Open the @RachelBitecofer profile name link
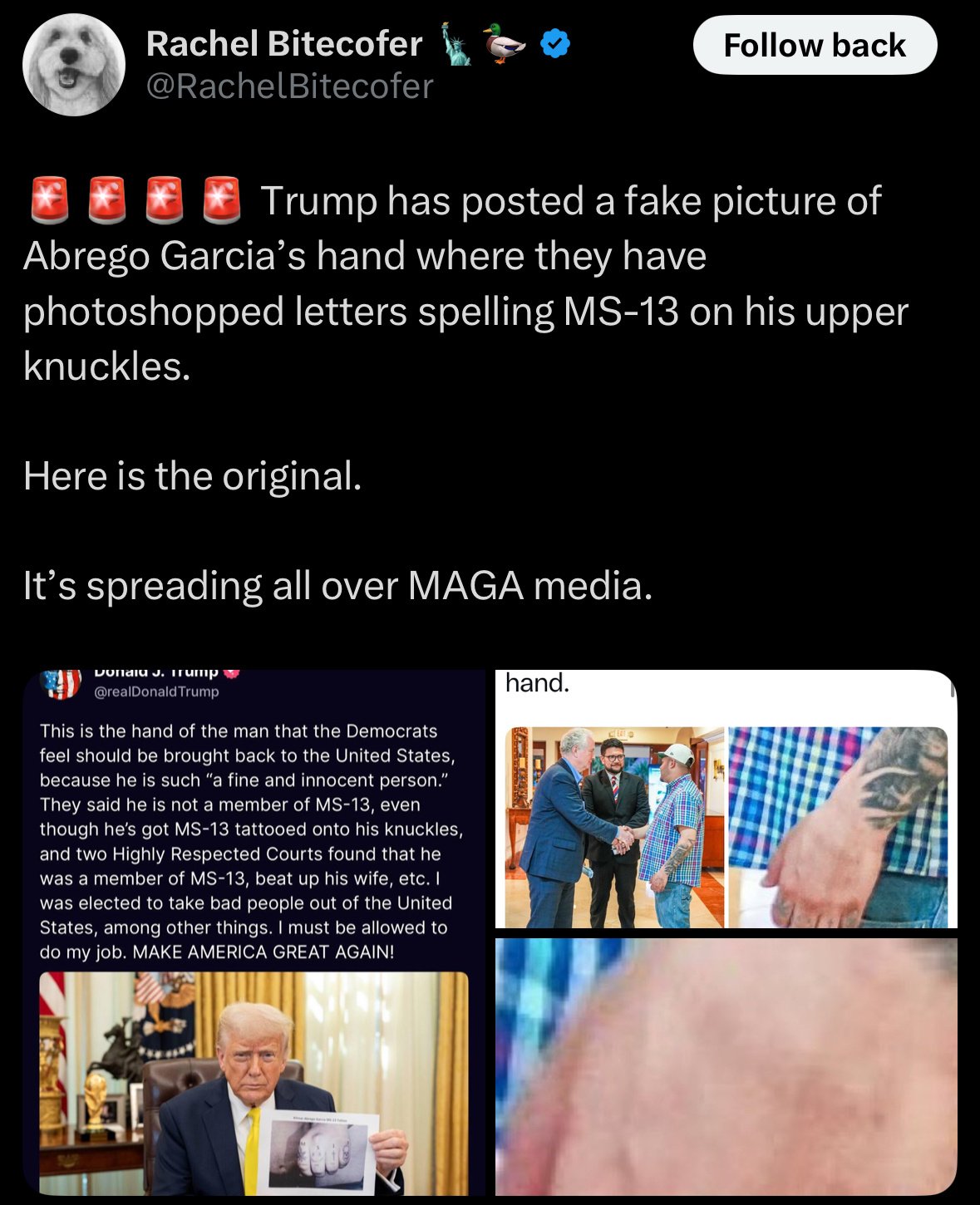Screen dimensions: 980x1205 pos(289,86)
